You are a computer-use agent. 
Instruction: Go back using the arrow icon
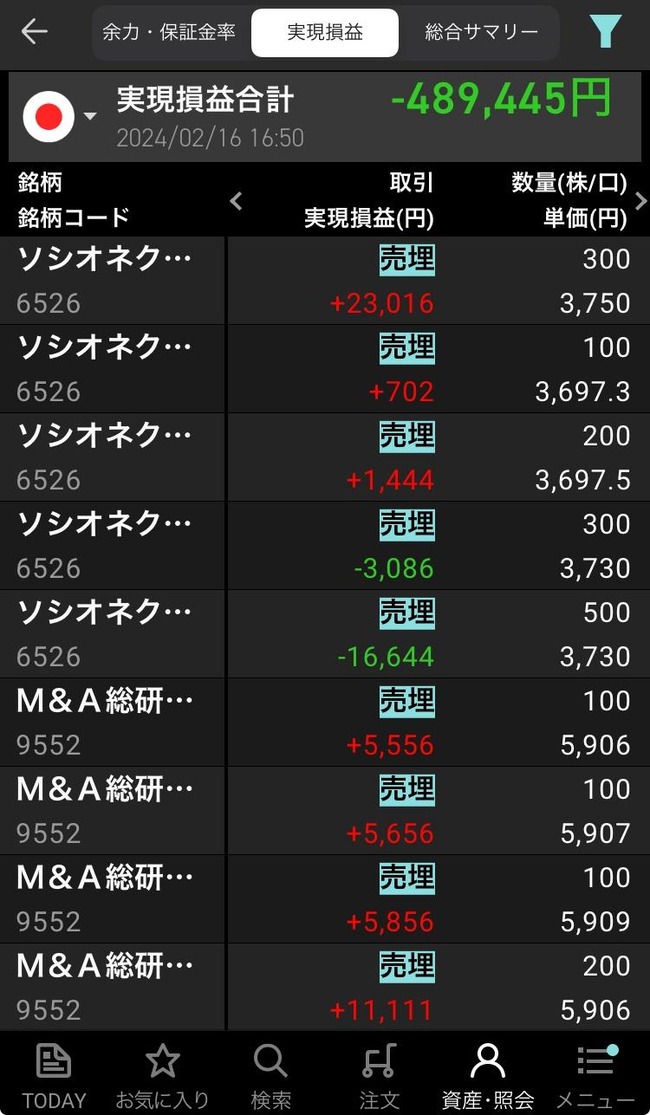tap(34, 32)
